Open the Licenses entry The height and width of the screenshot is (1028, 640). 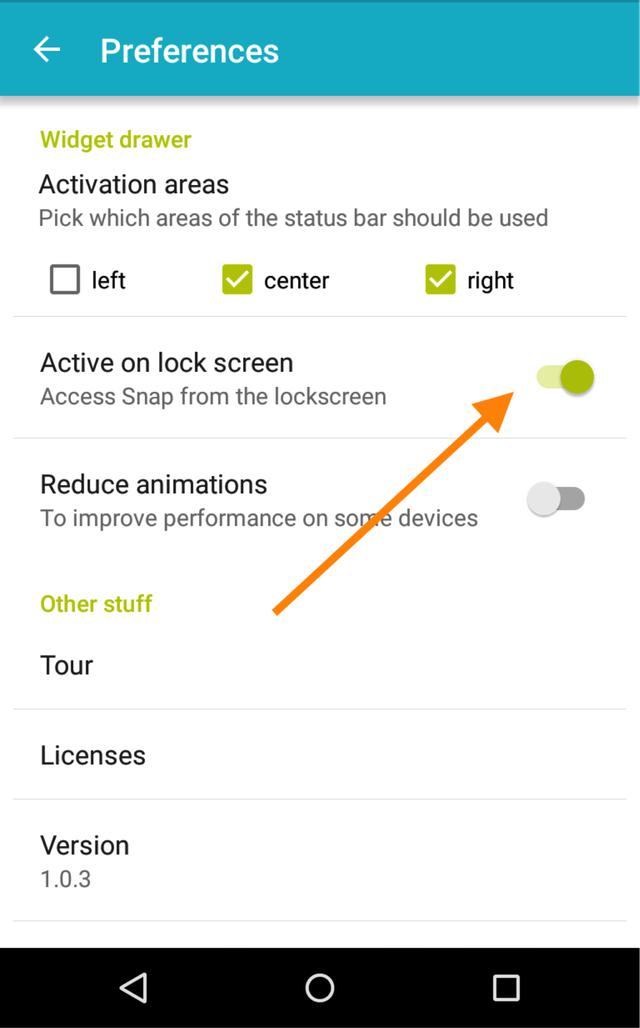tap(320, 755)
